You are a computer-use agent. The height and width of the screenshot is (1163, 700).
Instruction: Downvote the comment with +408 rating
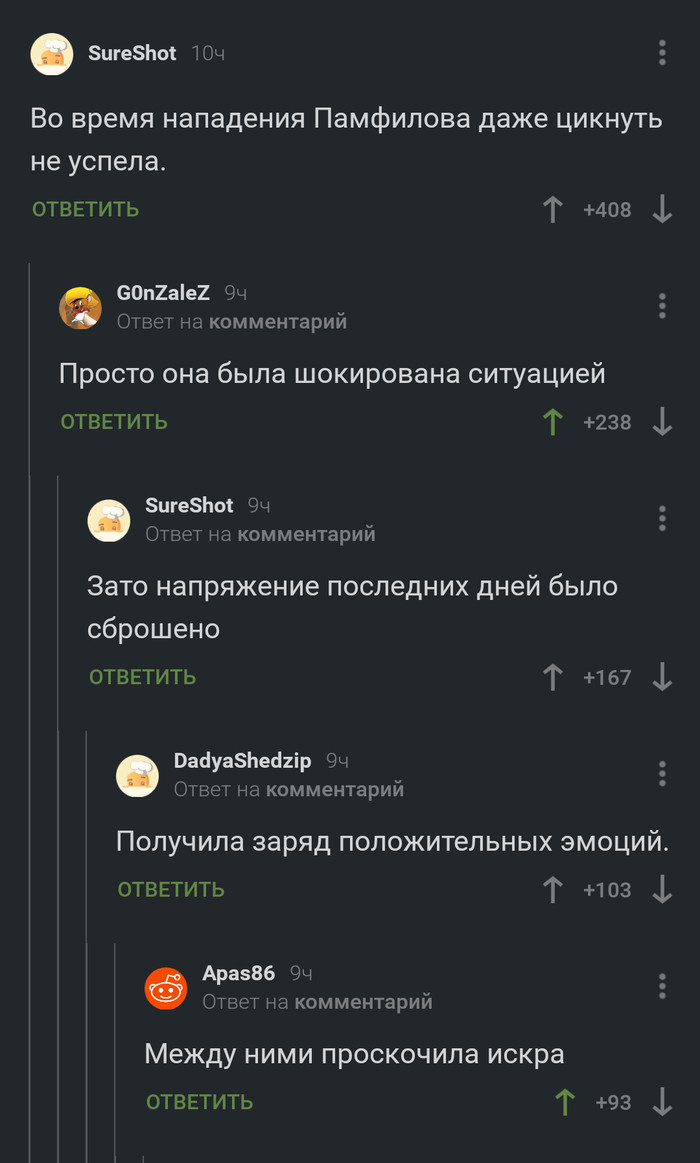(662, 210)
